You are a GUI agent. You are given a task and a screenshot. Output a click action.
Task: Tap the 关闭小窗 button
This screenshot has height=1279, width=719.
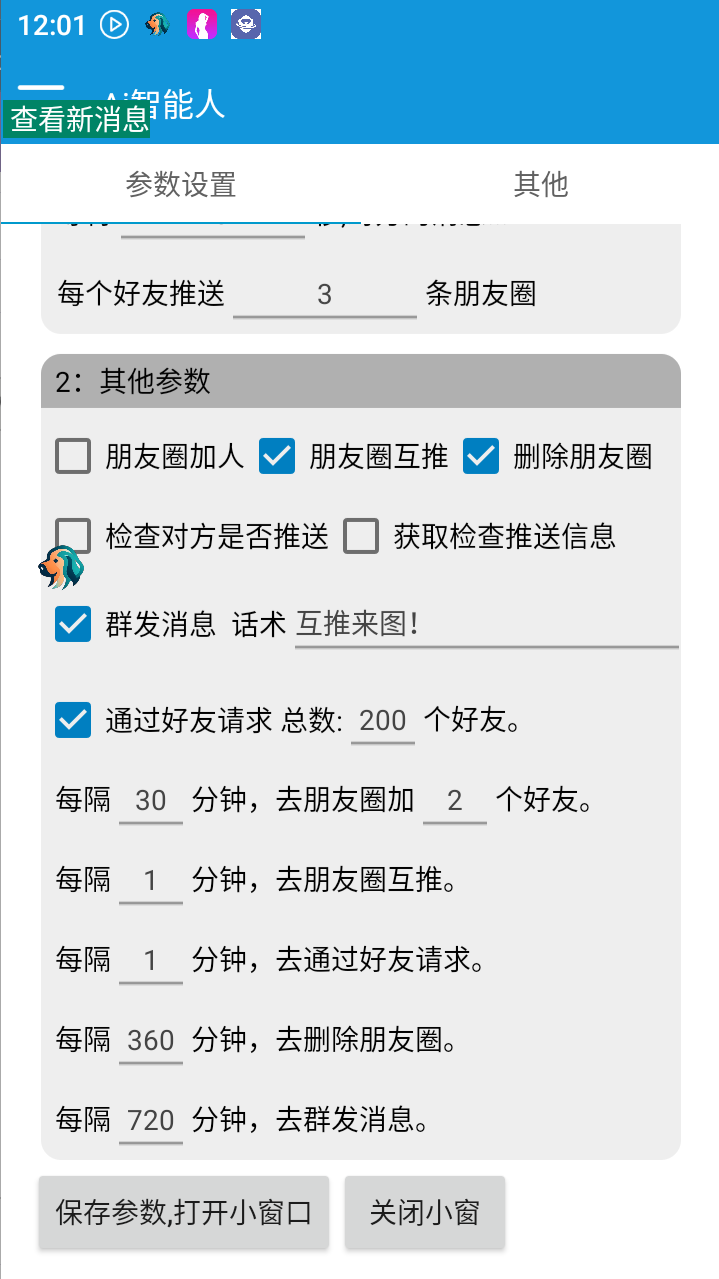pyautogui.click(x=425, y=1212)
